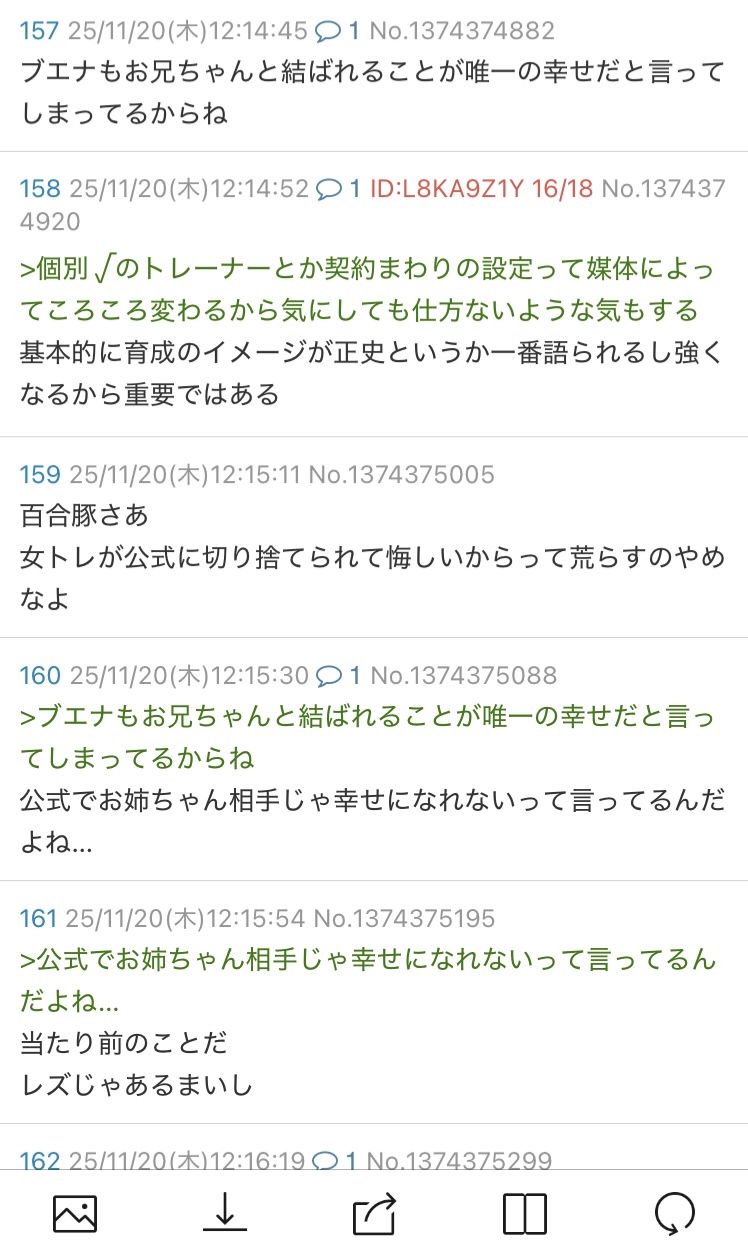This screenshot has width=748, height=1249.
Task: View the reply to post 157
Action: [x=337, y=31]
